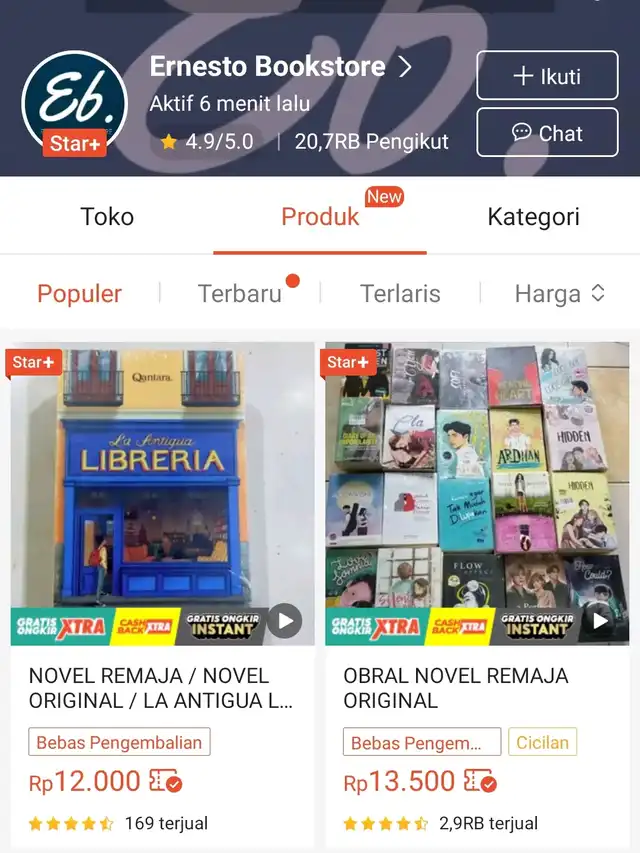Start a Chat with the seller
This screenshot has width=640, height=853.
(x=546, y=133)
